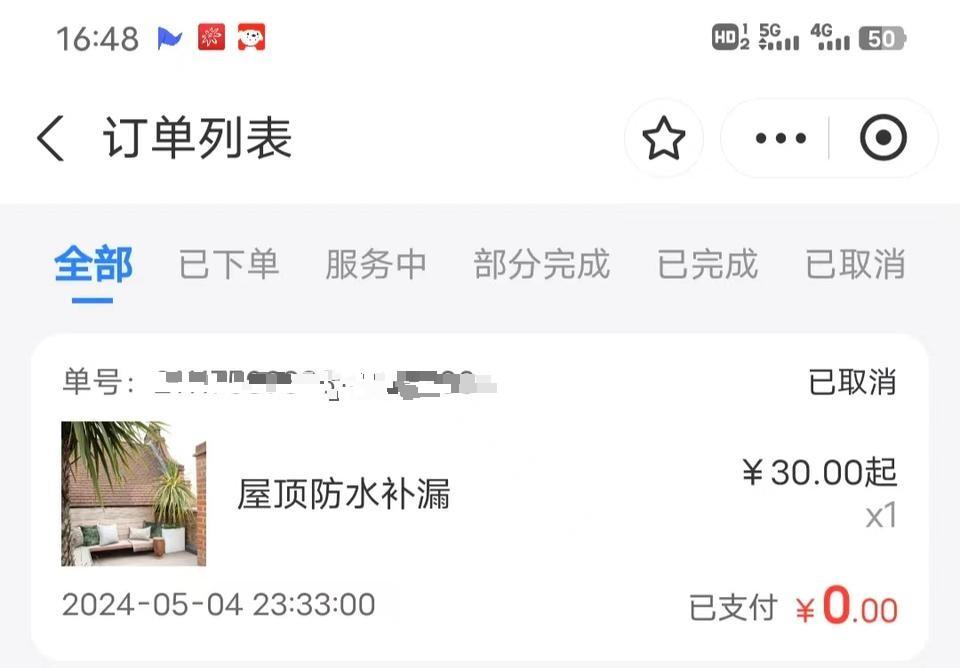The image size is (960, 668).
Task: Switch to the 已下单 tab
Action: pyautogui.click(x=228, y=265)
